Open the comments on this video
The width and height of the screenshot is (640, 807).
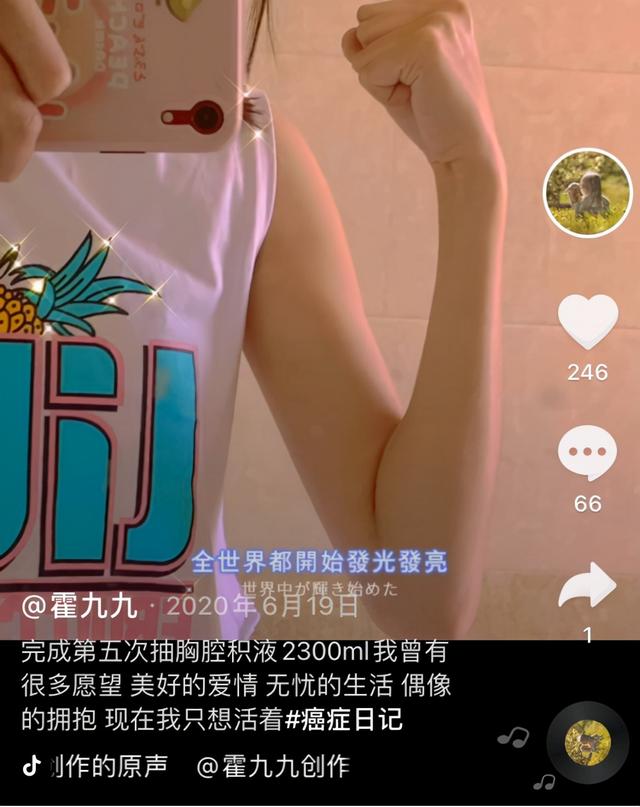587,455
